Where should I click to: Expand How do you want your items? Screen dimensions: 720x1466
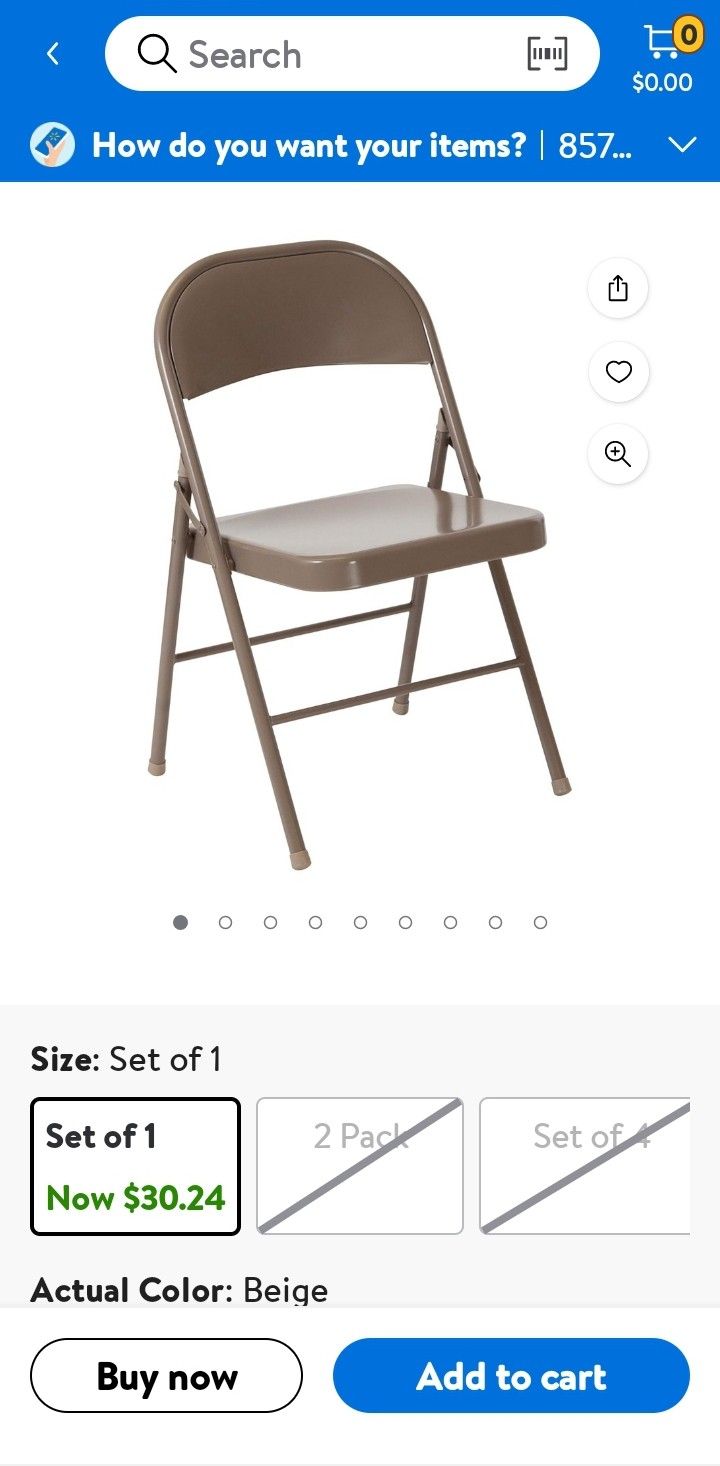click(x=682, y=146)
